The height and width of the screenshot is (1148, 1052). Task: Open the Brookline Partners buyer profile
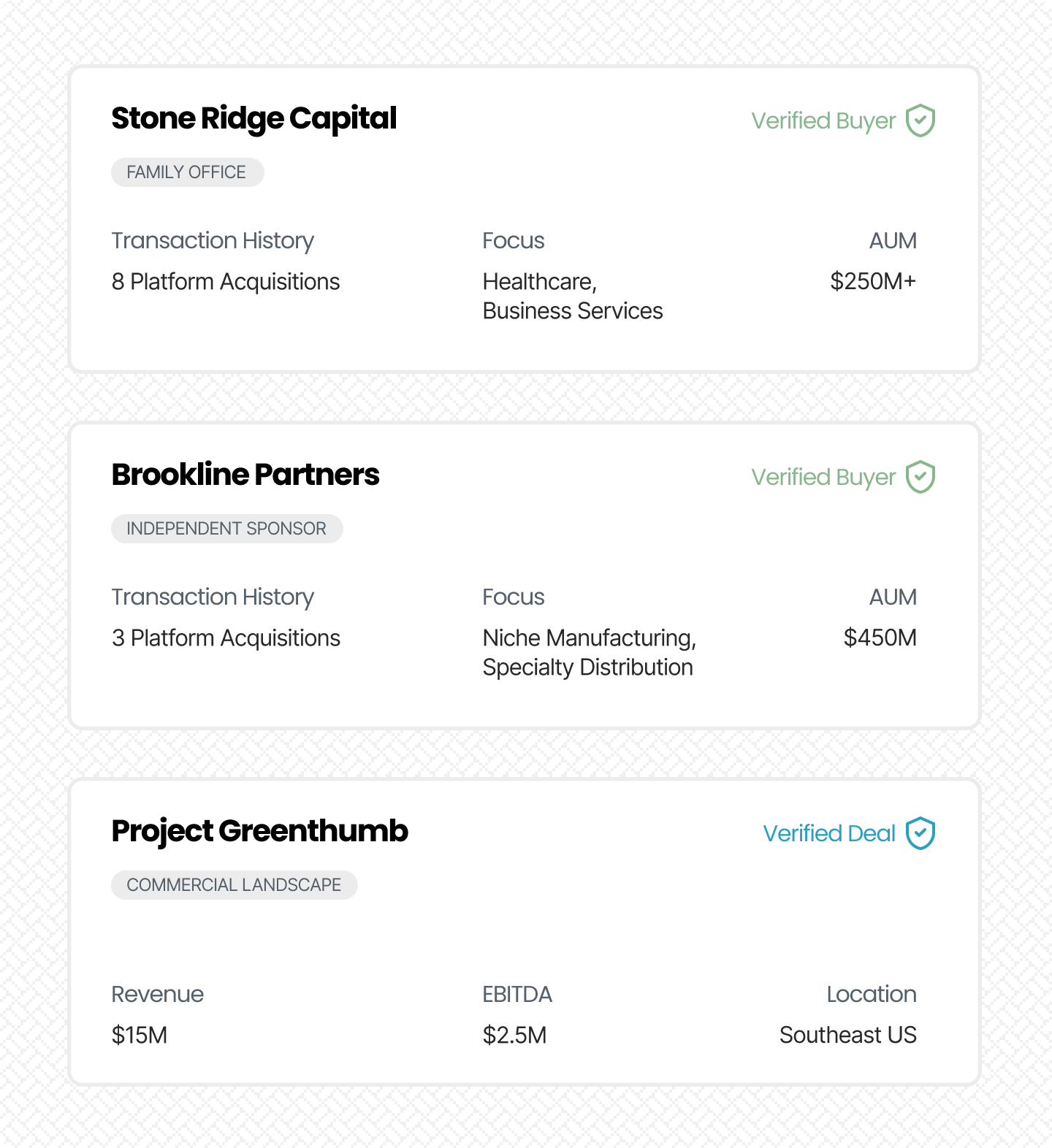click(x=245, y=474)
